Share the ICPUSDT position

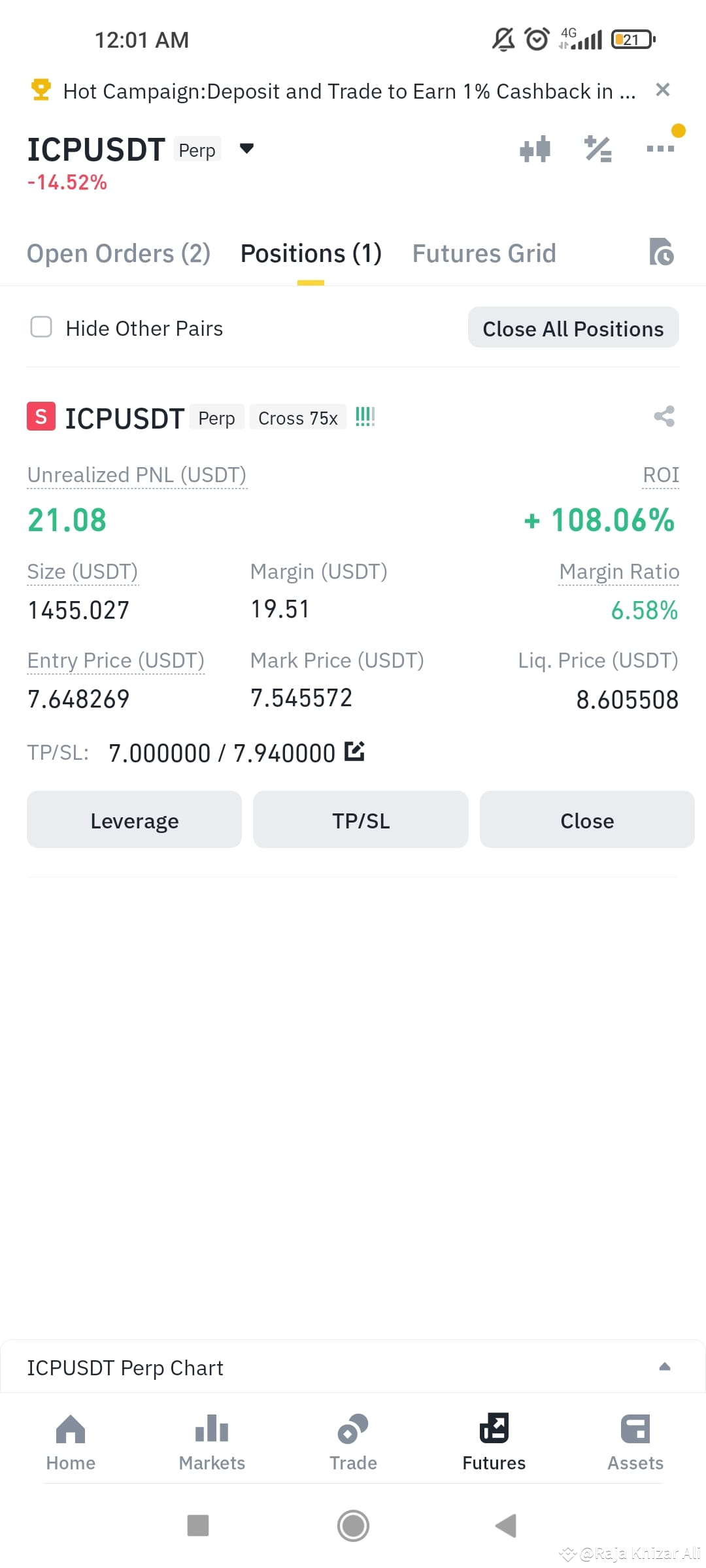pyautogui.click(x=664, y=416)
